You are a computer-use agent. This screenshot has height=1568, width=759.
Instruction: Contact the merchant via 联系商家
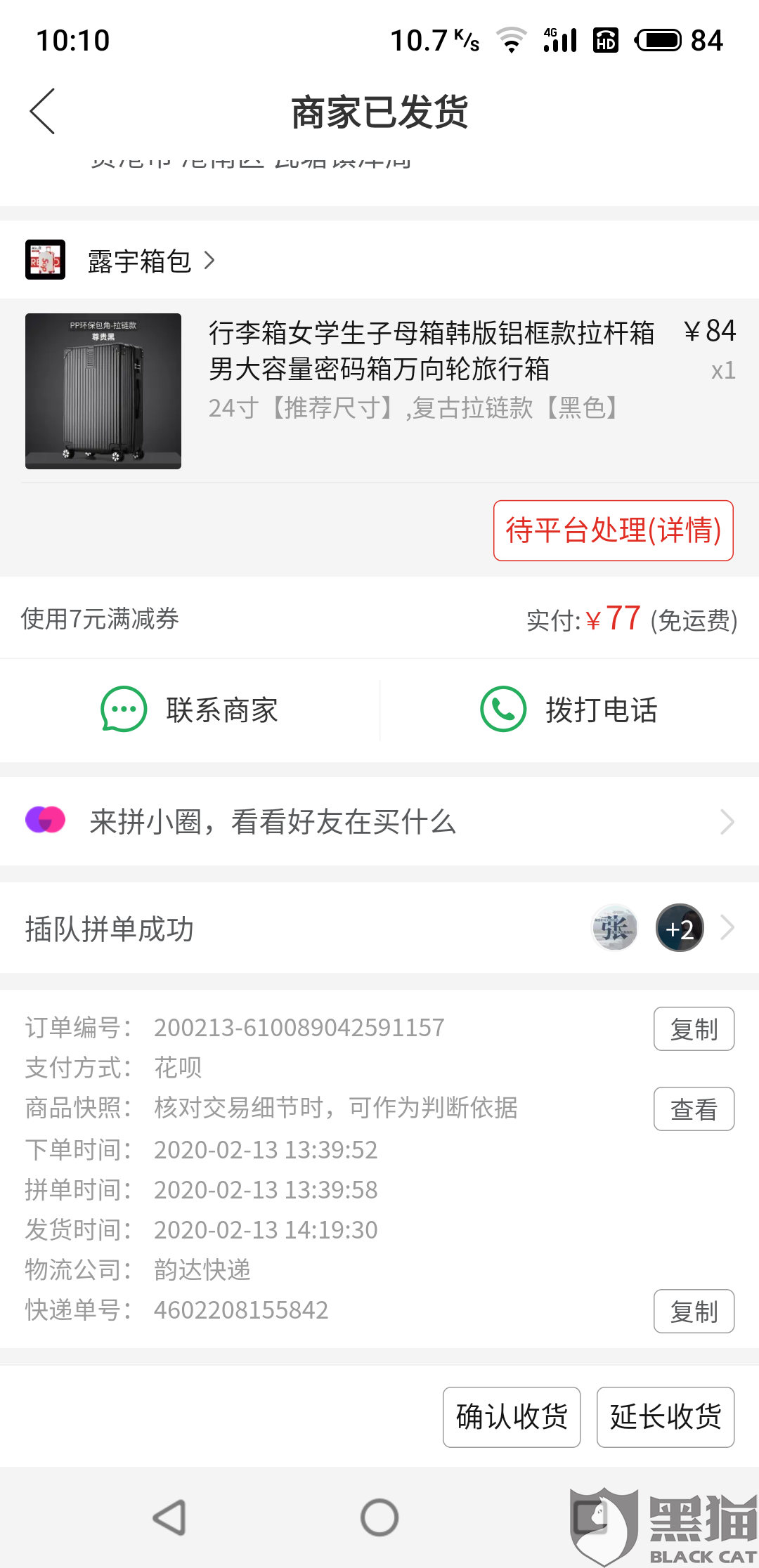pos(190,710)
